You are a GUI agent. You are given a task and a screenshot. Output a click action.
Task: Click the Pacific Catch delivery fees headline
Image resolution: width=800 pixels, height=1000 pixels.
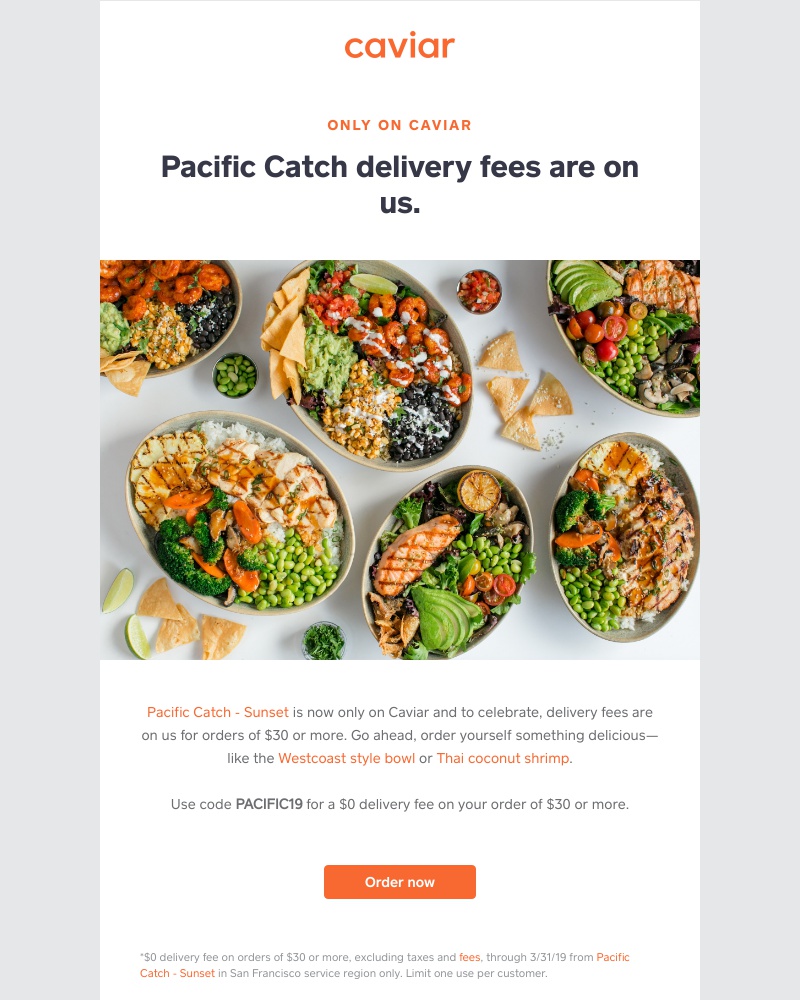[399, 184]
